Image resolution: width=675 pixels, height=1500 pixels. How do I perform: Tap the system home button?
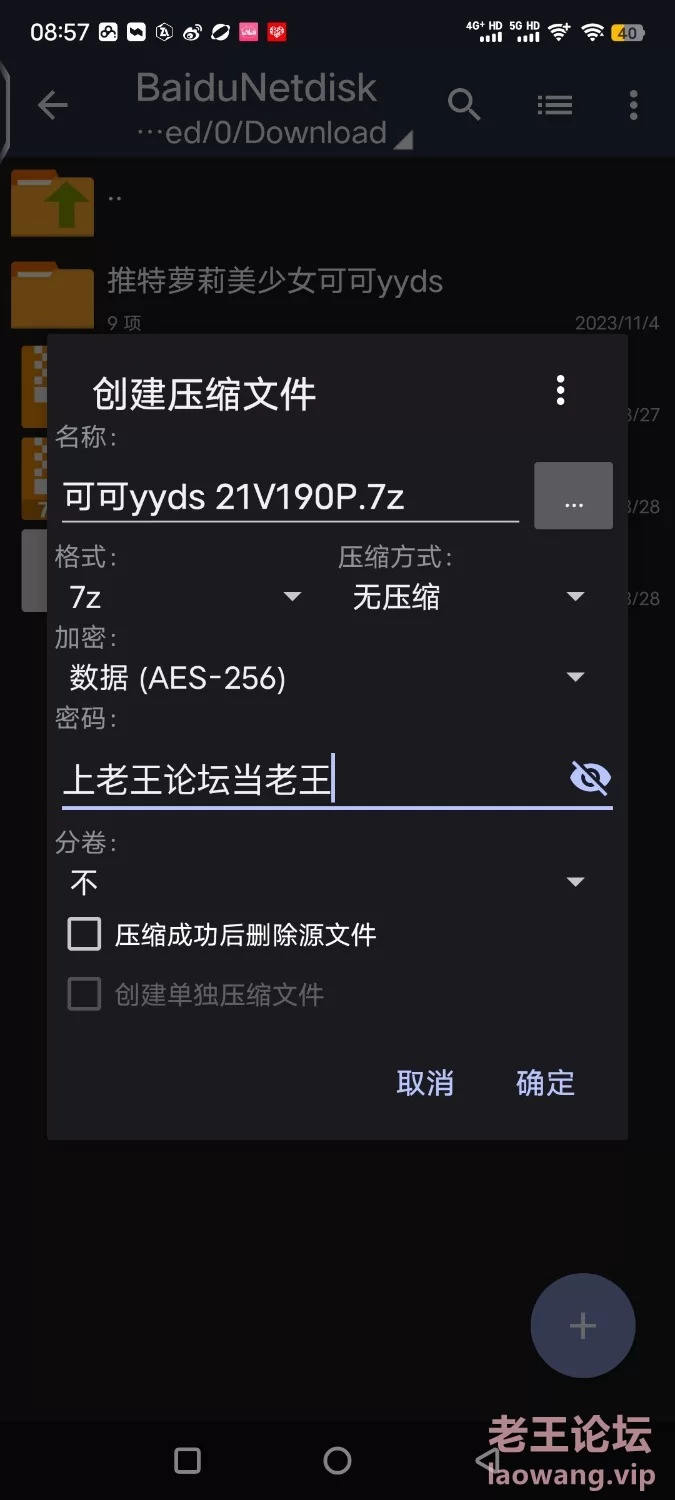tap(338, 1461)
